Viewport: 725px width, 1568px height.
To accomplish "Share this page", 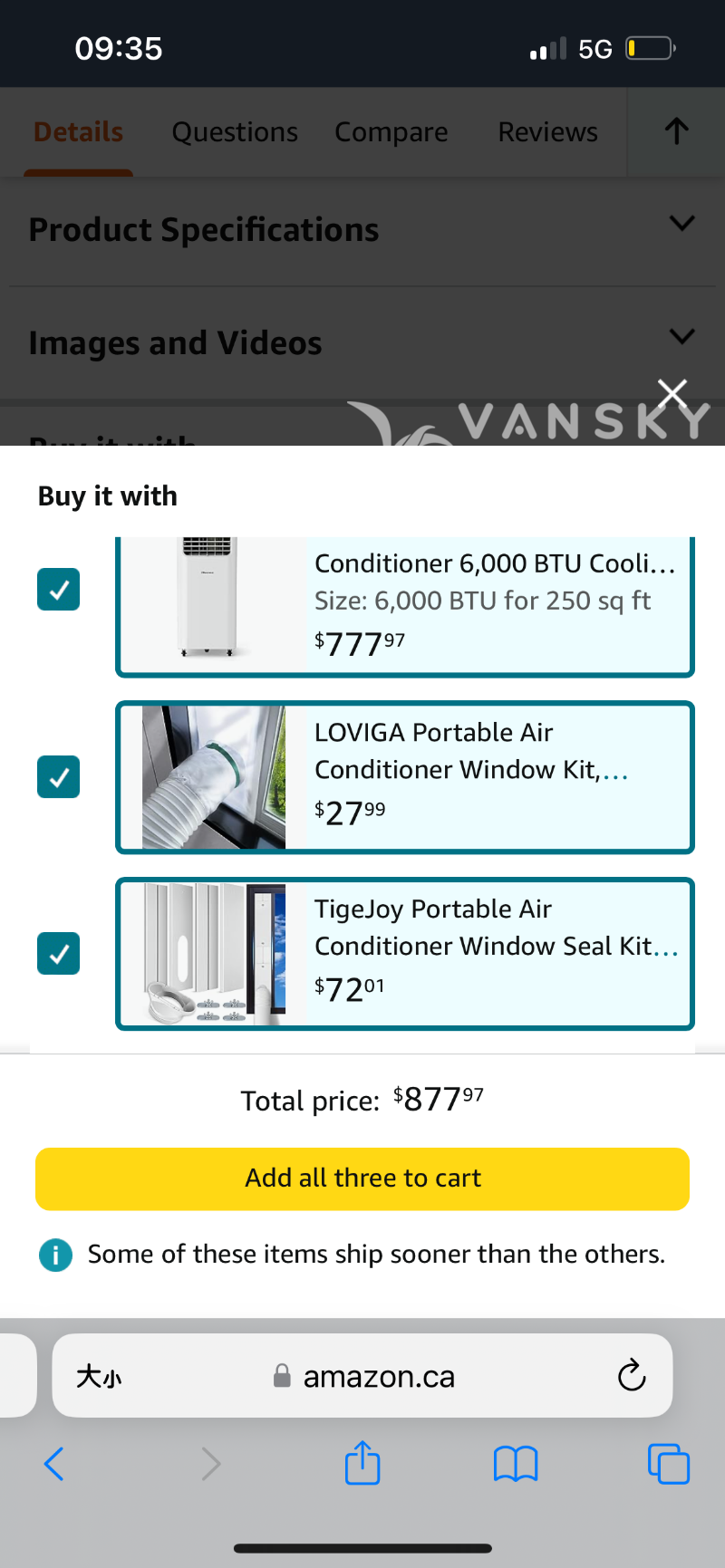I will (362, 1463).
